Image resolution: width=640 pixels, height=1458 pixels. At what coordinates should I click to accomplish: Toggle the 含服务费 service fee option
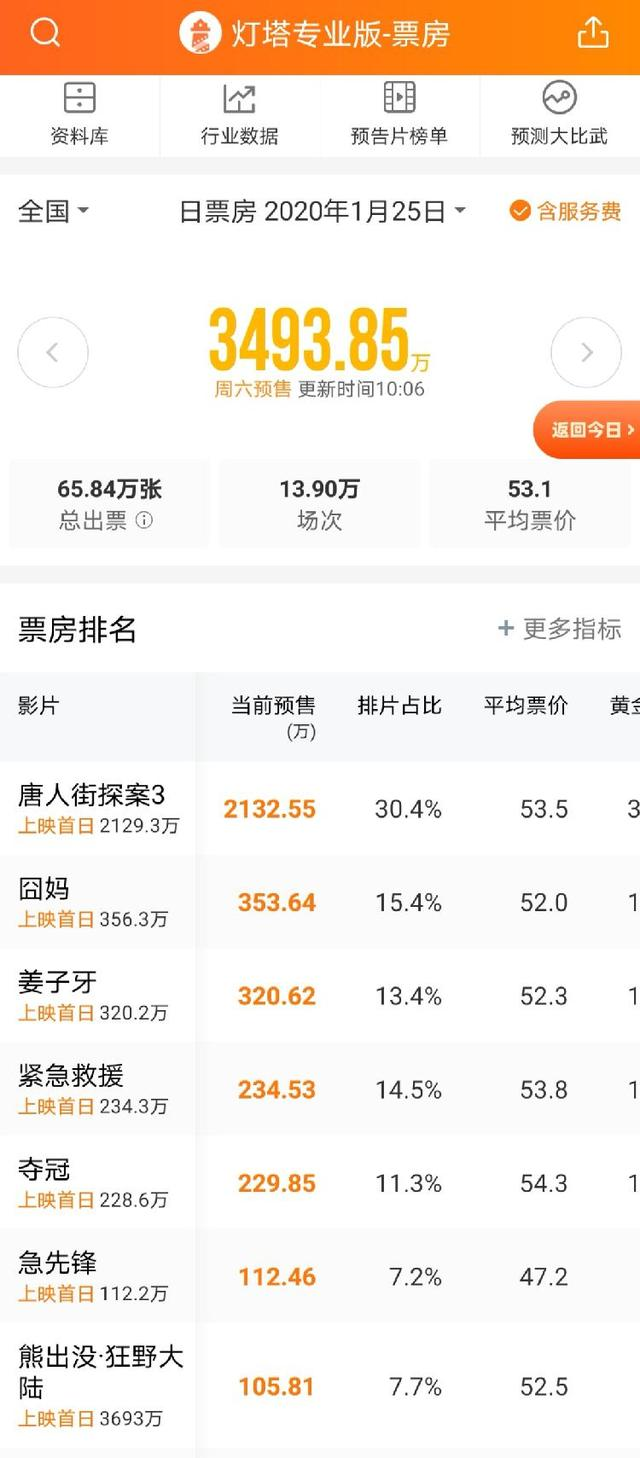tap(565, 211)
